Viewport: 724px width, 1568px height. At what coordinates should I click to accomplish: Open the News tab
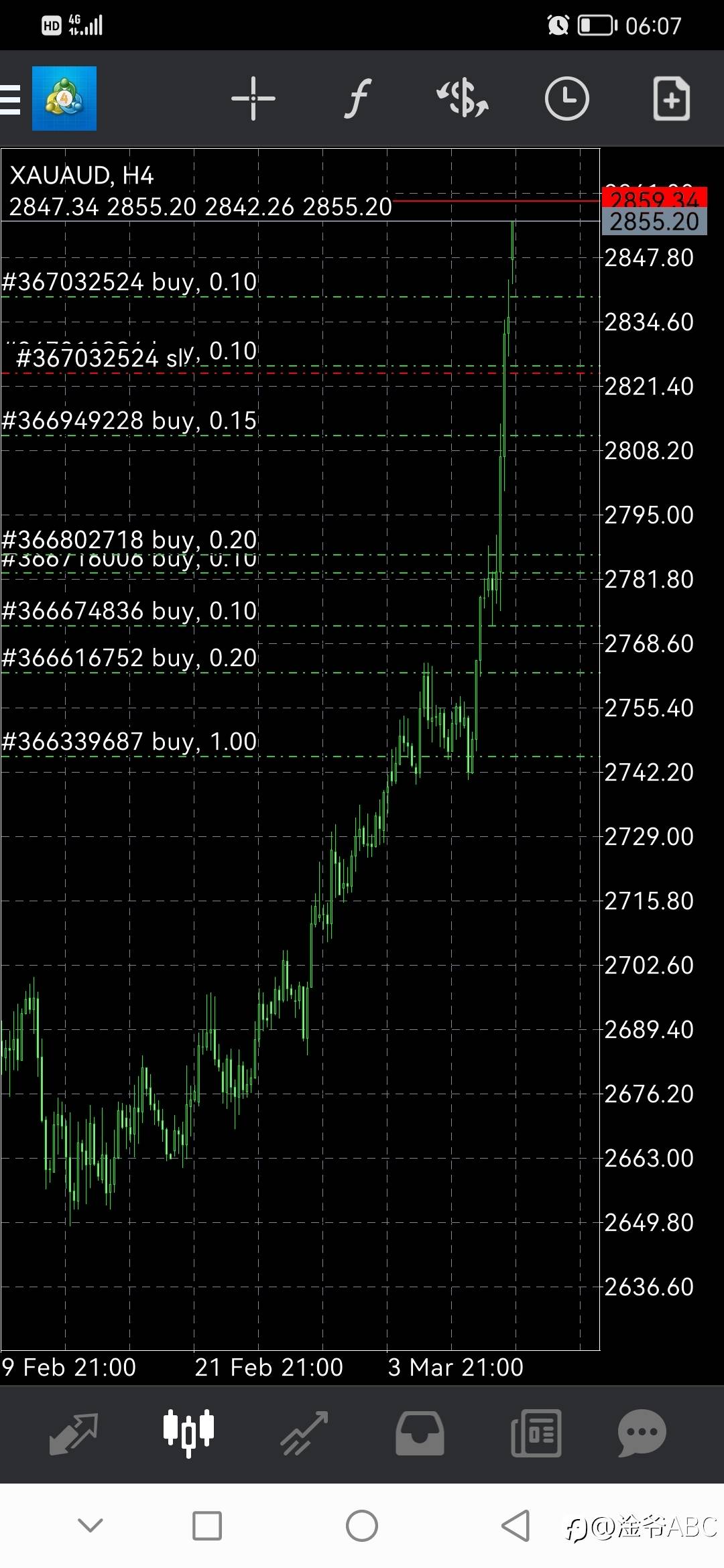pos(536,1434)
